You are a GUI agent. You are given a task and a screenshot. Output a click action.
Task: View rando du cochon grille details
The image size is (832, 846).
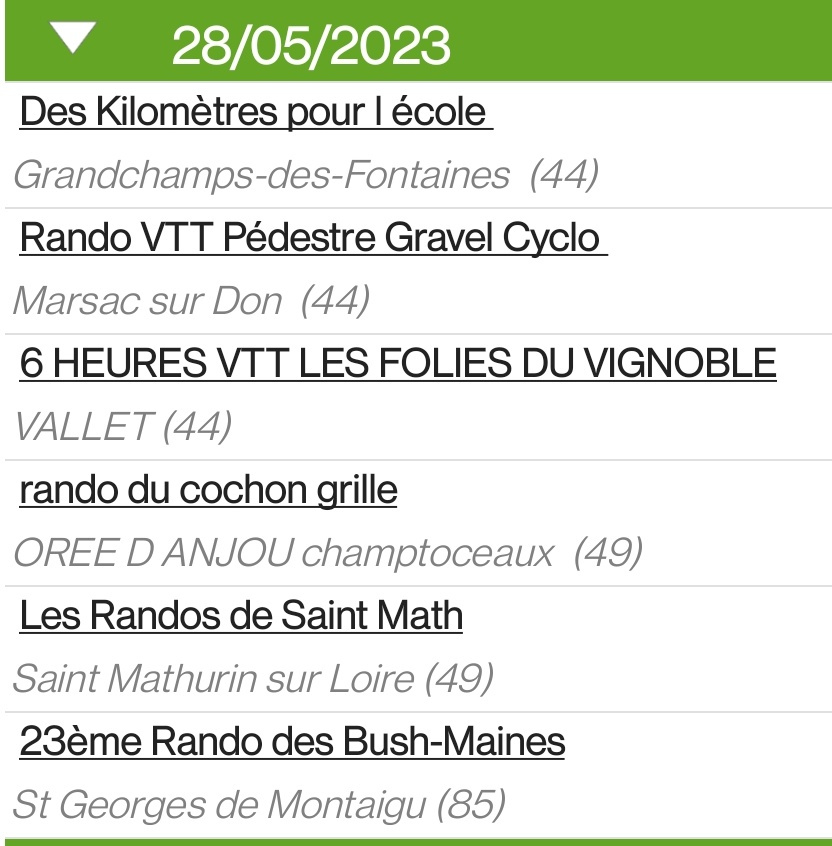[208, 490]
